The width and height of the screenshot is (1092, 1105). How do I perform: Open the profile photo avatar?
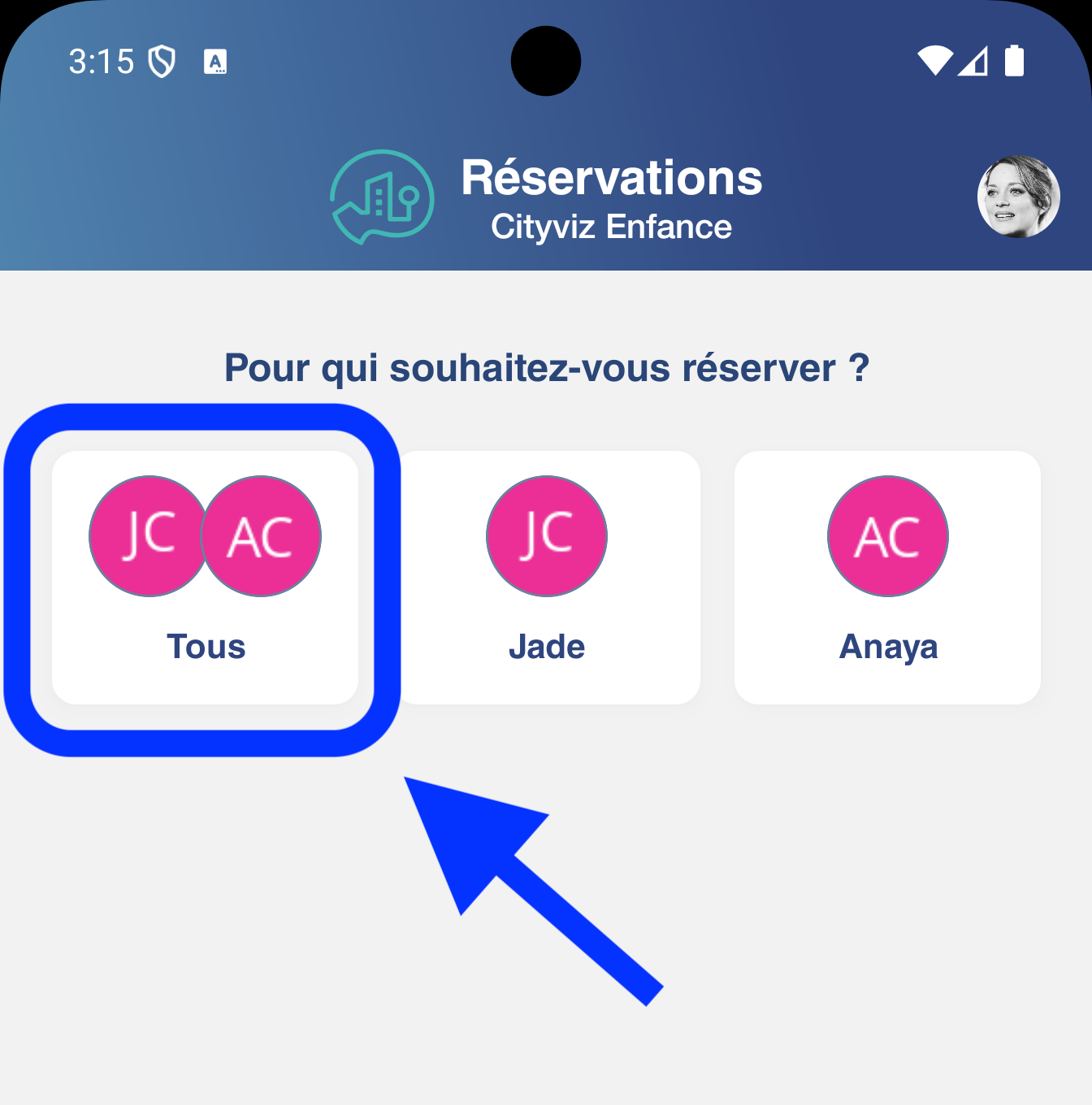[1018, 197]
